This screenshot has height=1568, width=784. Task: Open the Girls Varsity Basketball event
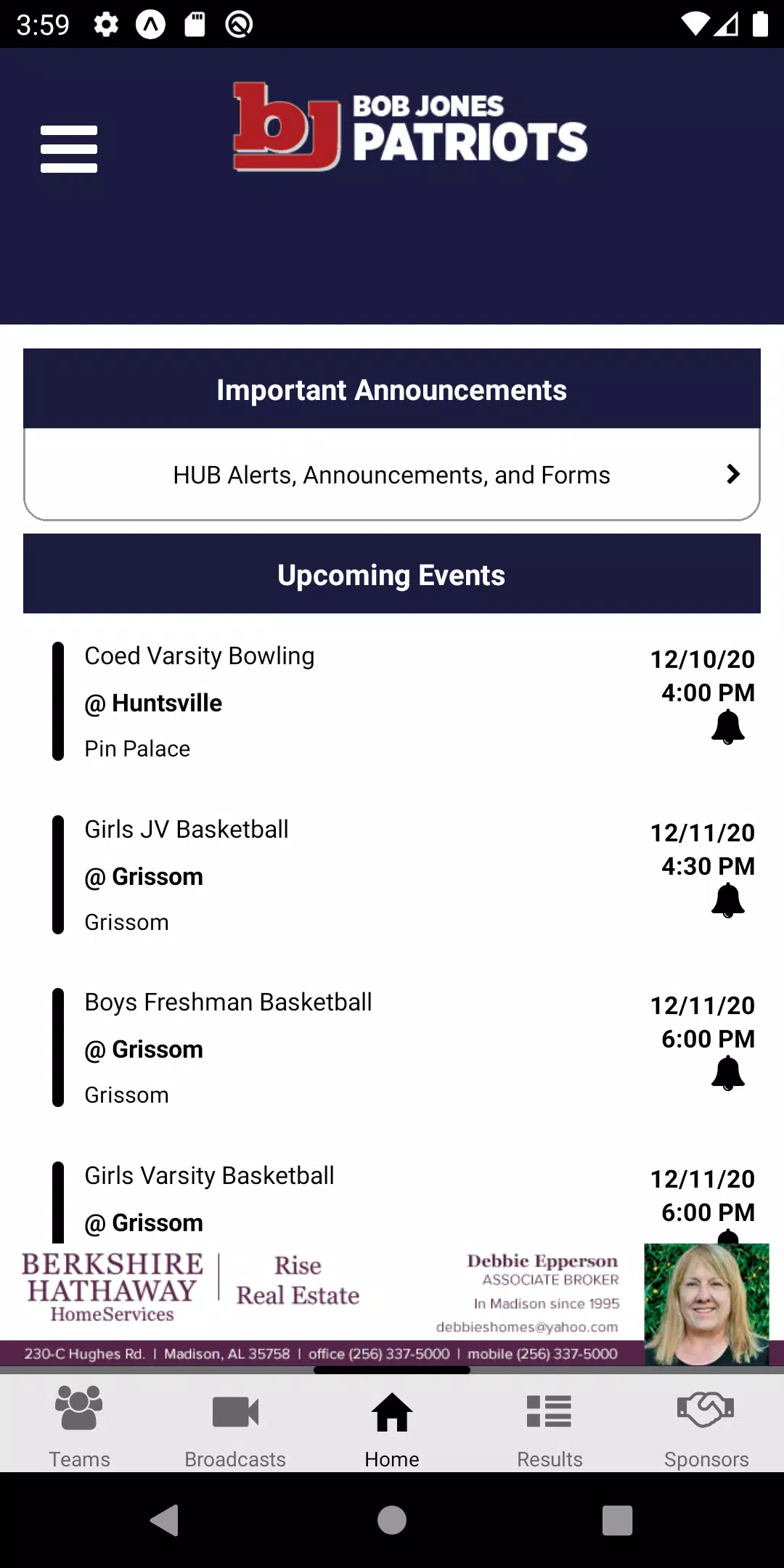point(392,1198)
